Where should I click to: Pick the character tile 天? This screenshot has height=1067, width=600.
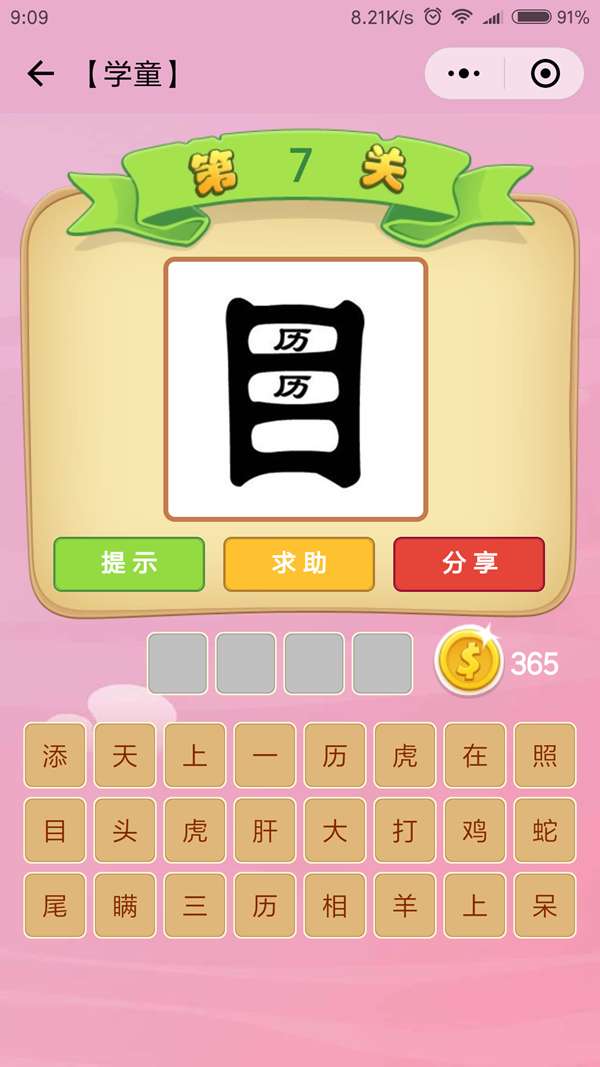click(125, 755)
